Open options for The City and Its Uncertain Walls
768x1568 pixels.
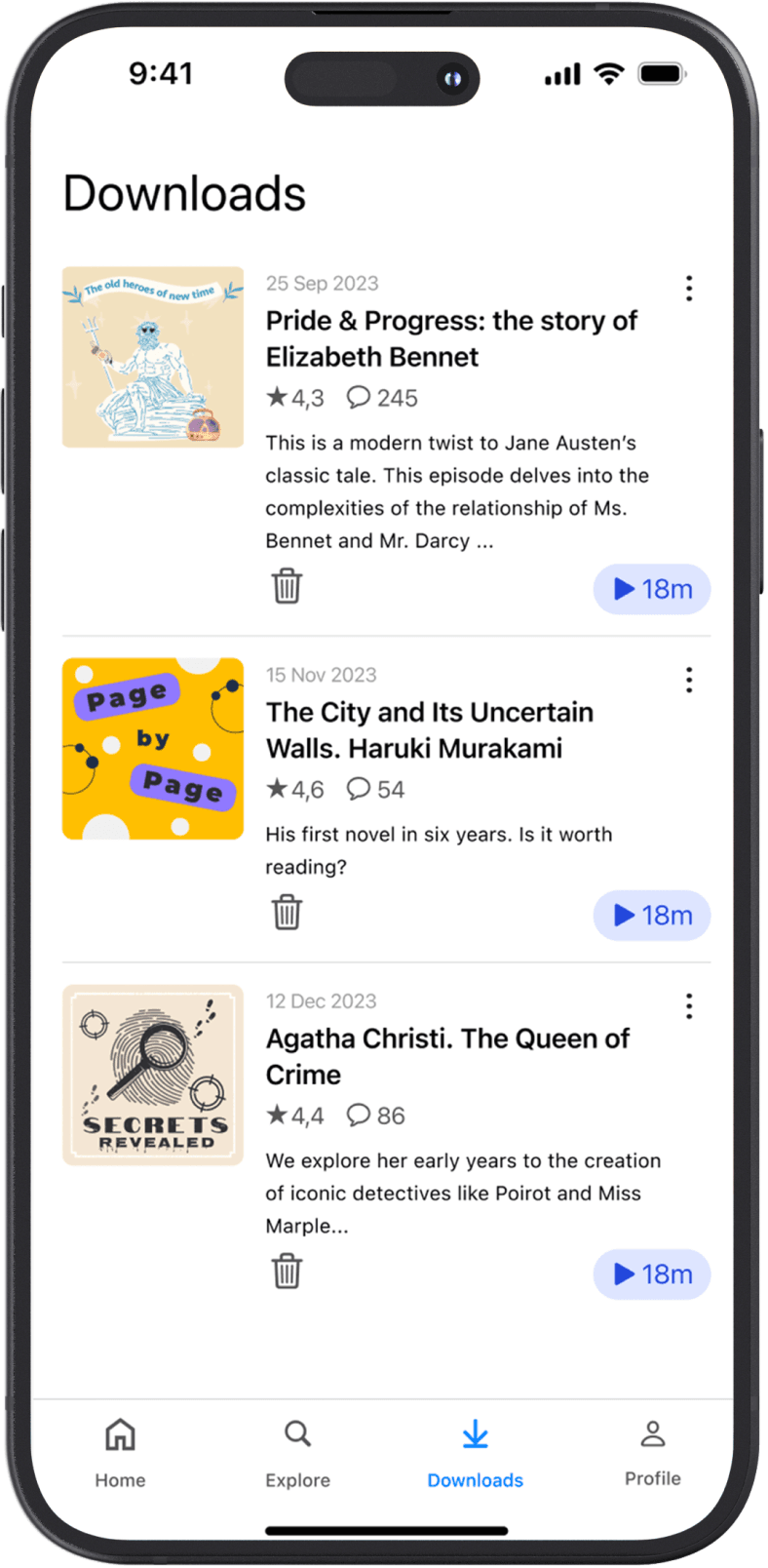pyautogui.click(x=688, y=680)
